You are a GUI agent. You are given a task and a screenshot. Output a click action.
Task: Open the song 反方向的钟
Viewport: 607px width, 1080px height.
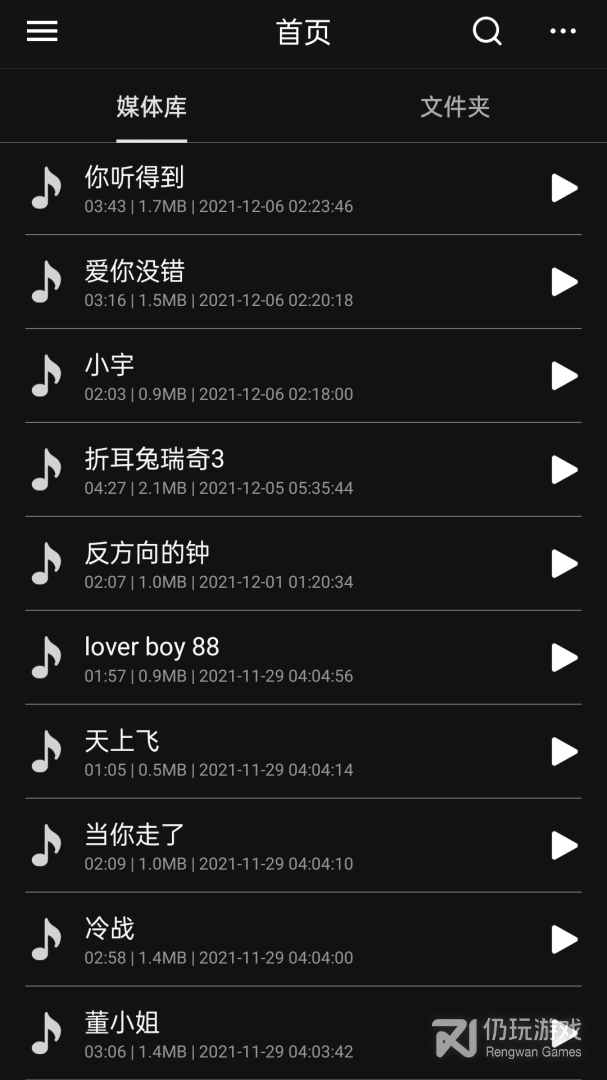tap(280, 565)
